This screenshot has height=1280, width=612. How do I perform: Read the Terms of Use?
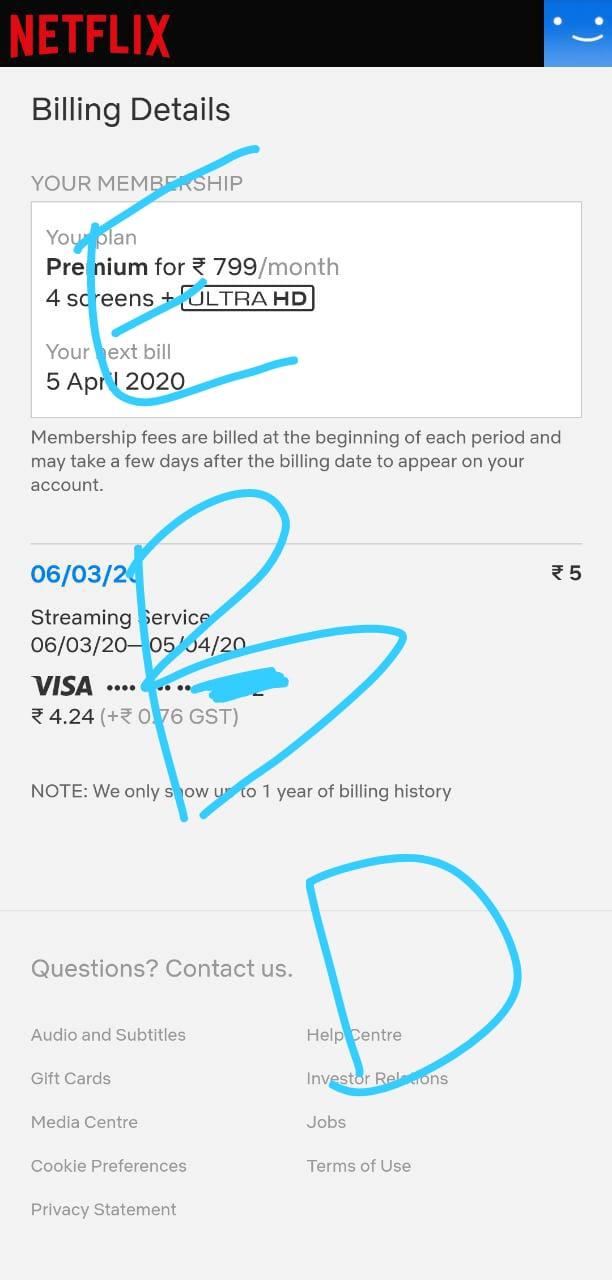click(358, 1166)
